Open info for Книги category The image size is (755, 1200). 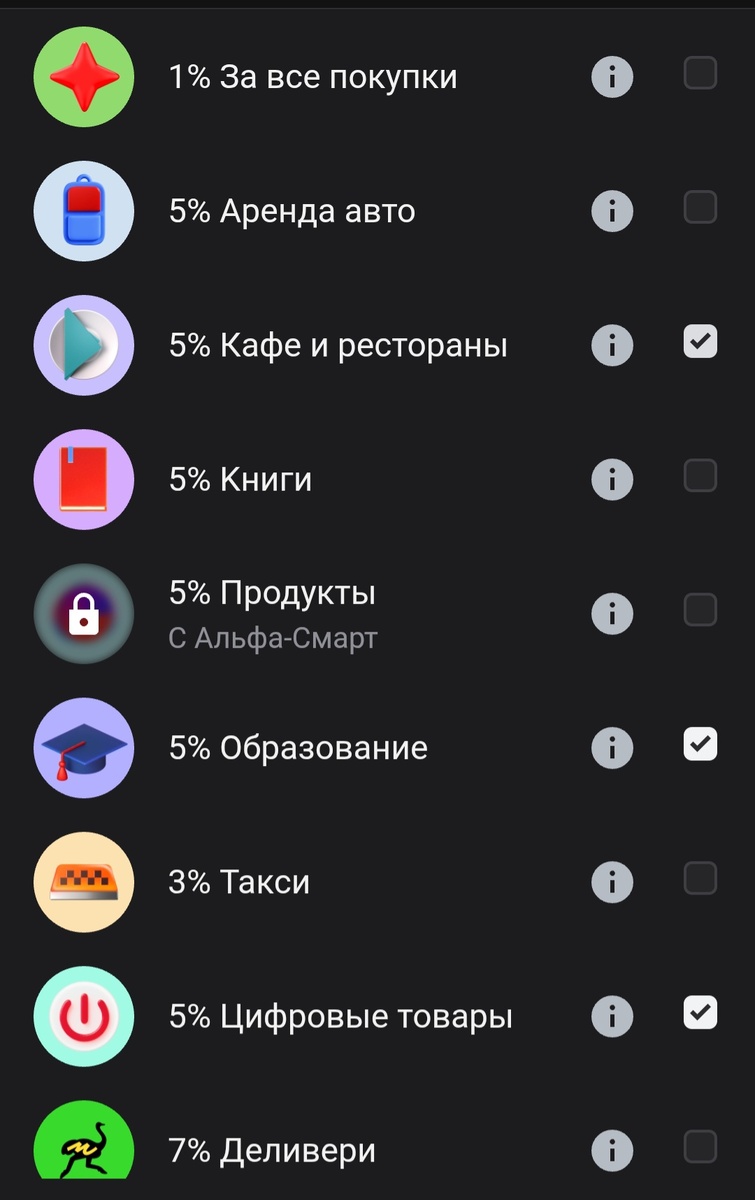[612, 479]
